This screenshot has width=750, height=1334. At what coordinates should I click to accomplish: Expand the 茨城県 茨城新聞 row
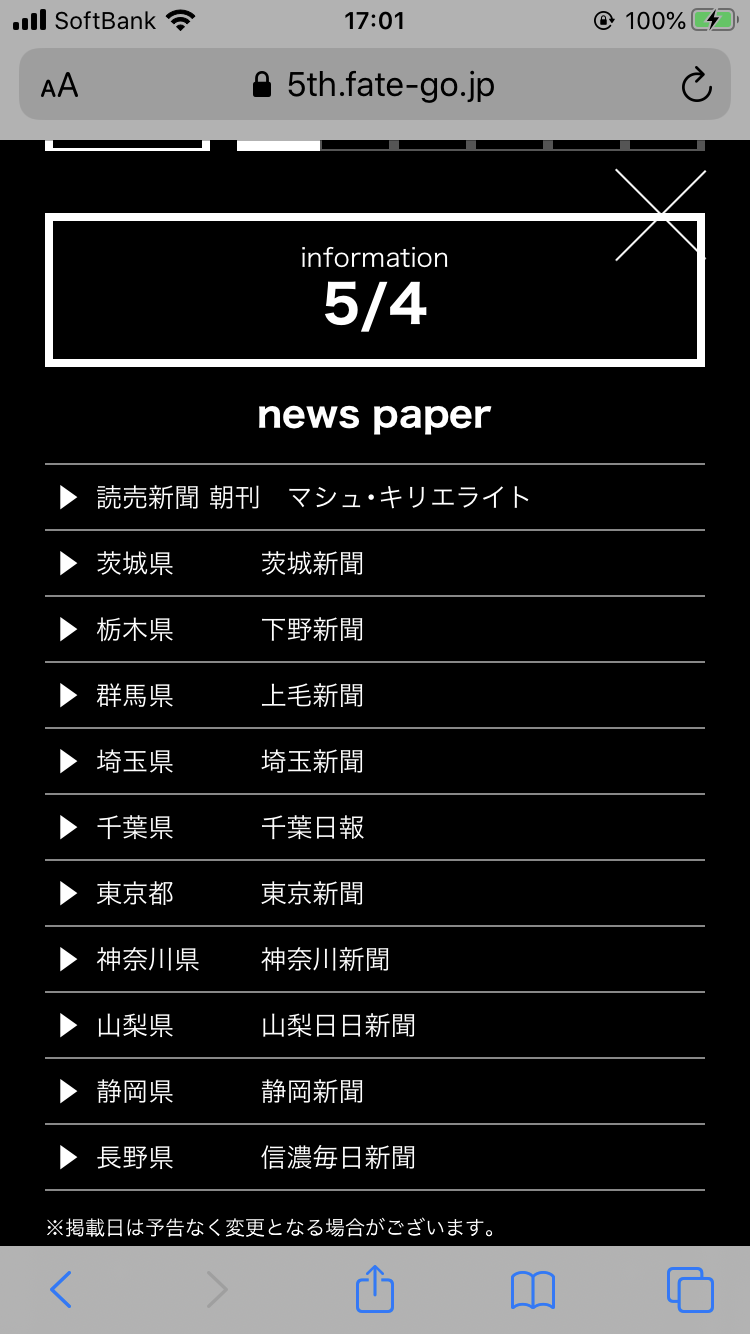[x=374, y=563]
